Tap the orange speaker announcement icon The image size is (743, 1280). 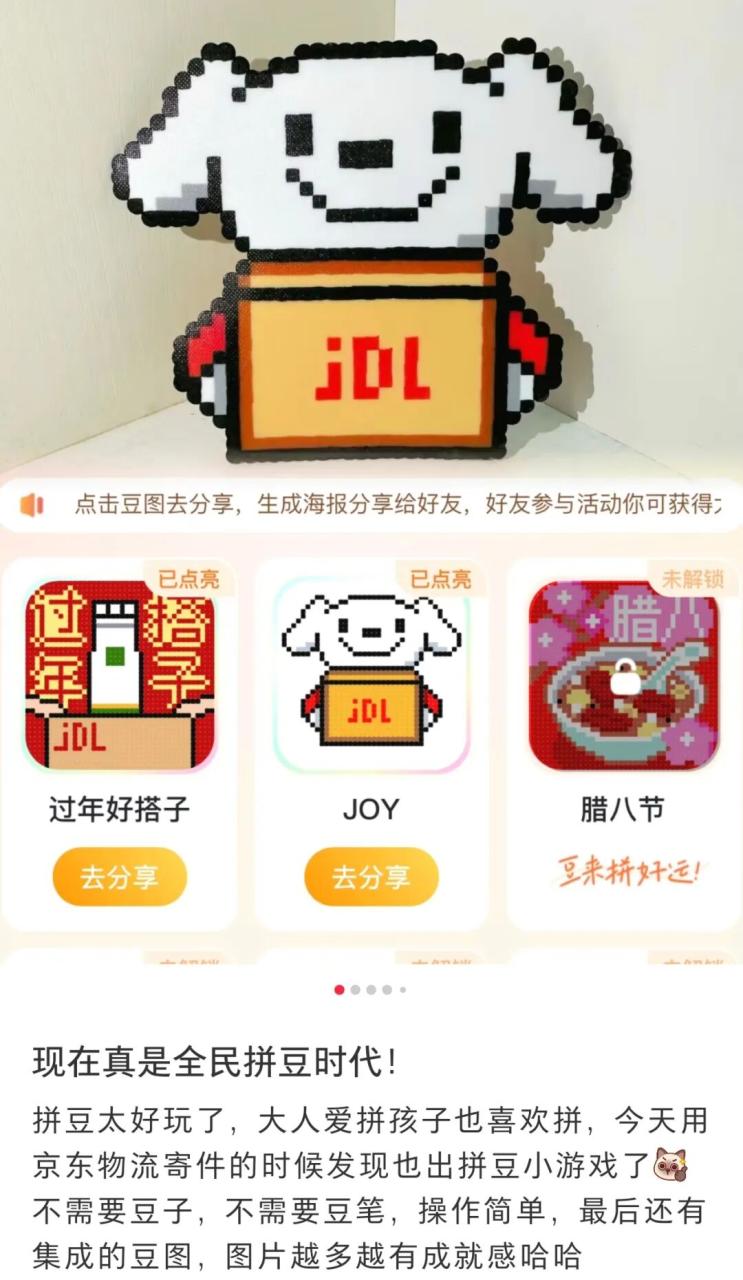[33, 507]
